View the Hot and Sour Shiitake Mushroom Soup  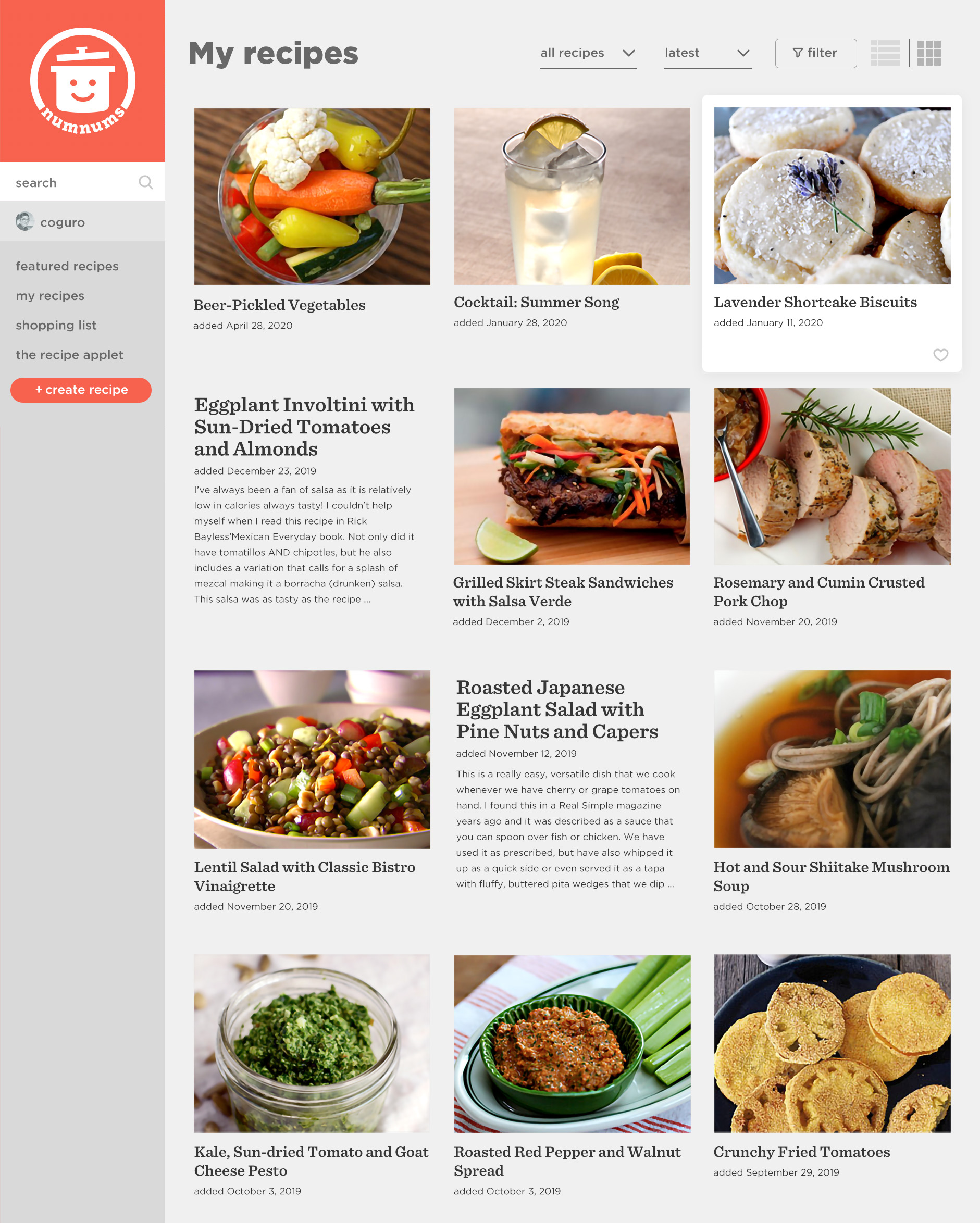(x=832, y=759)
